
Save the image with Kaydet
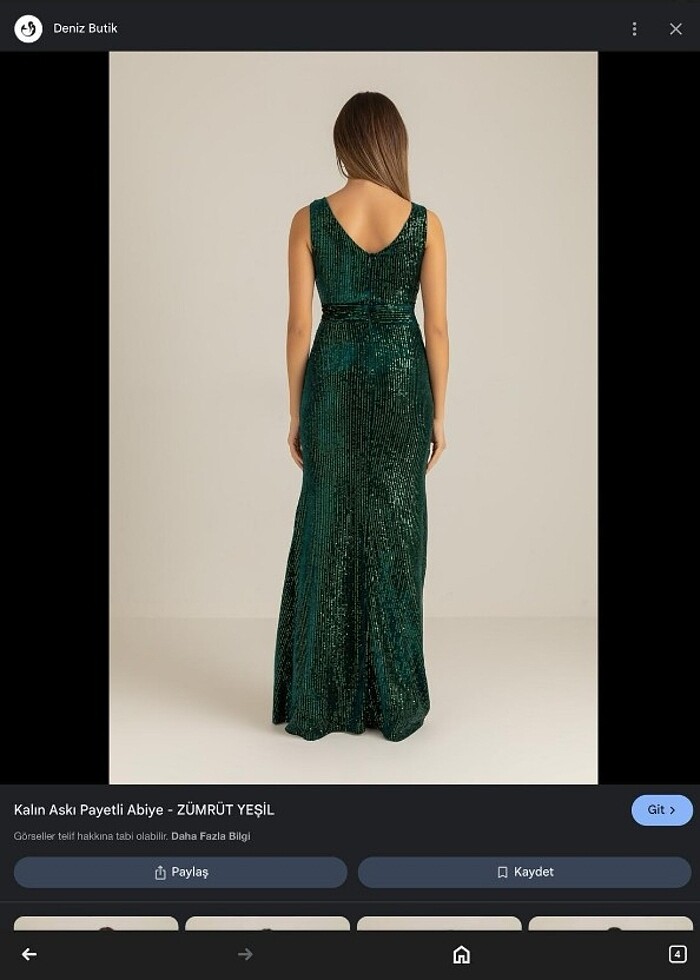pyautogui.click(x=524, y=872)
